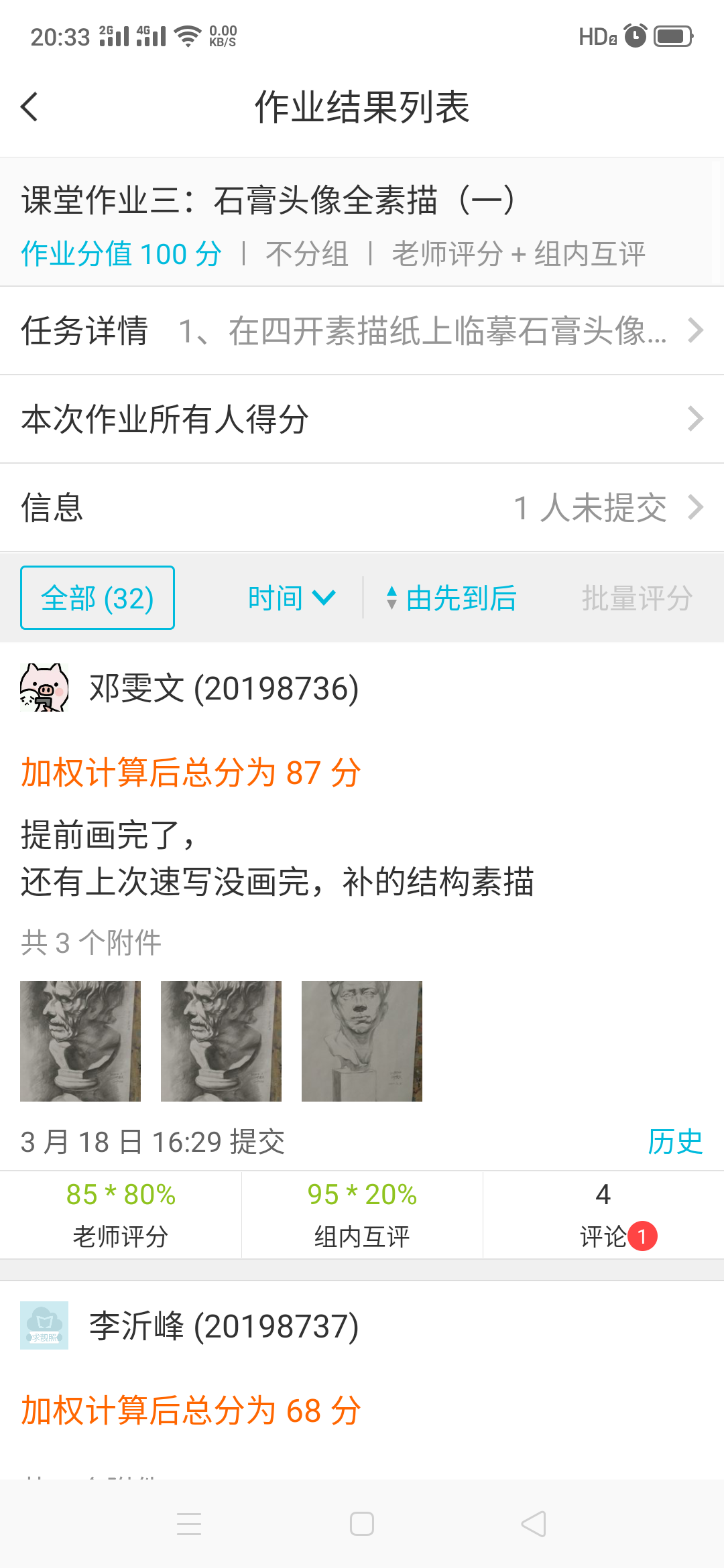Open 信息 row showing 1 人未提交
The height and width of the screenshot is (1568, 724).
coord(362,508)
